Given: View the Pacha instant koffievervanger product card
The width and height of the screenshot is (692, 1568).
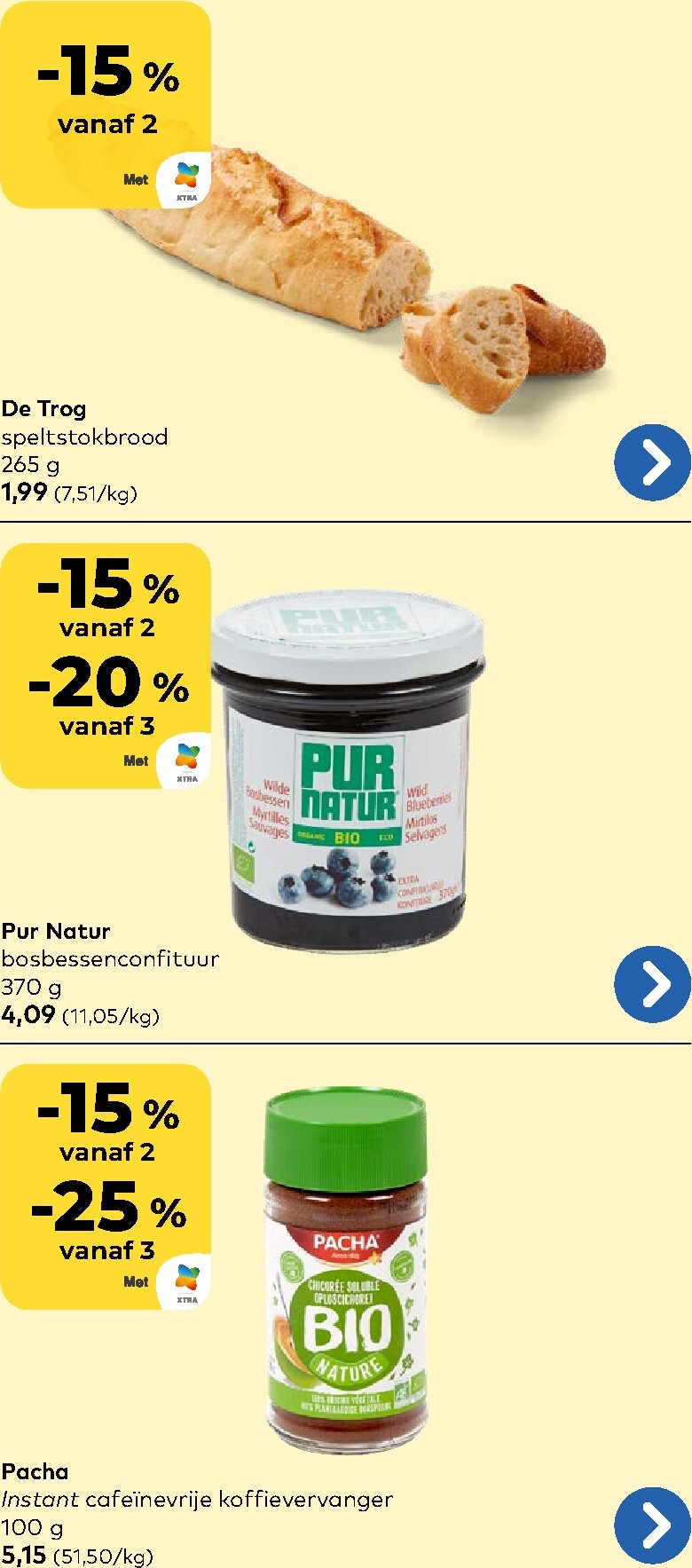Looking at the screenshot, I should coord(346,1306).
